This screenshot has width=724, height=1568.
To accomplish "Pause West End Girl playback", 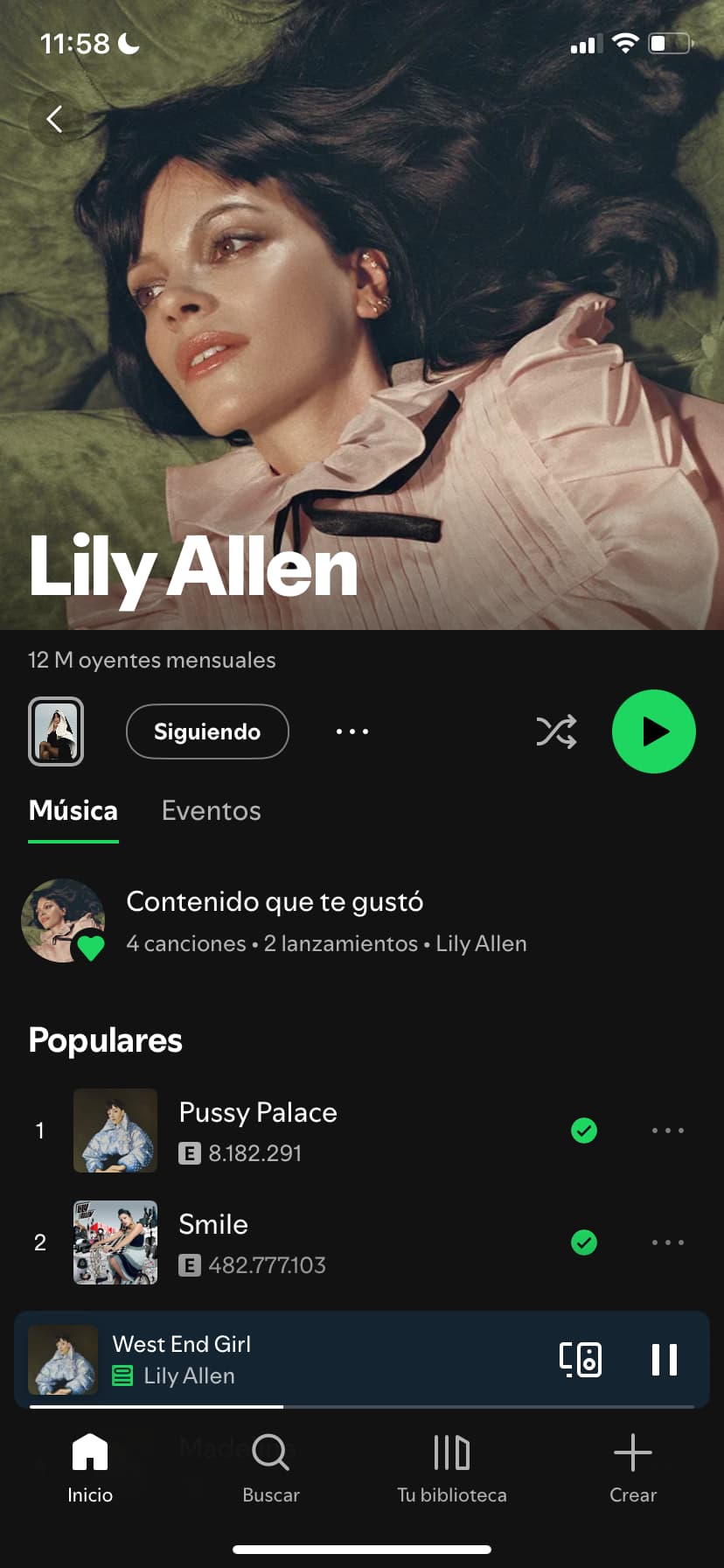I will pyautogui.click(x=665, y=1360).
